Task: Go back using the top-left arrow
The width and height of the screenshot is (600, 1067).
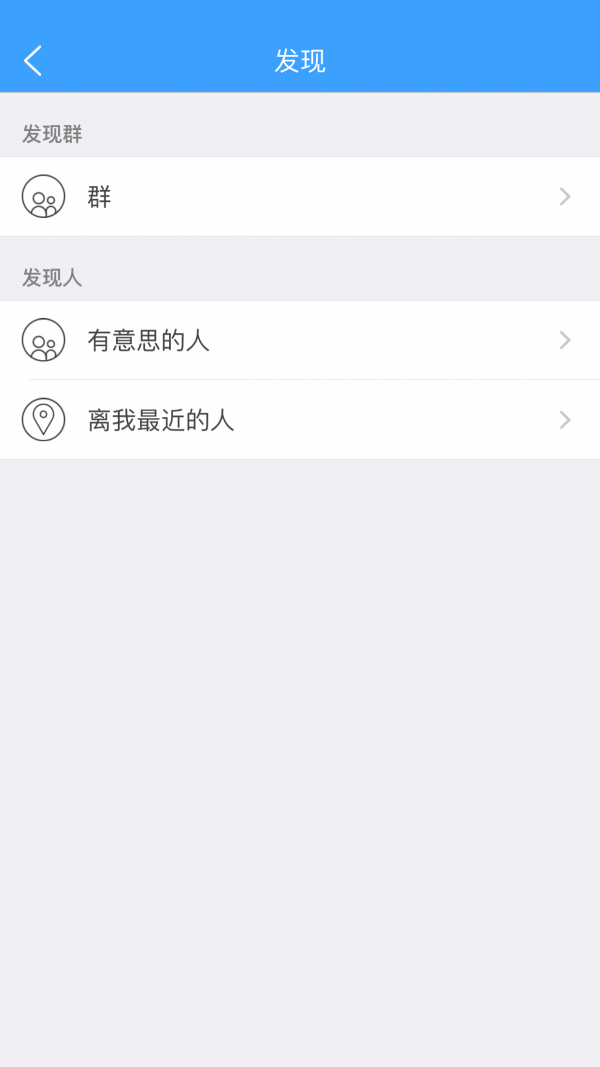Action: pos(33,61)
